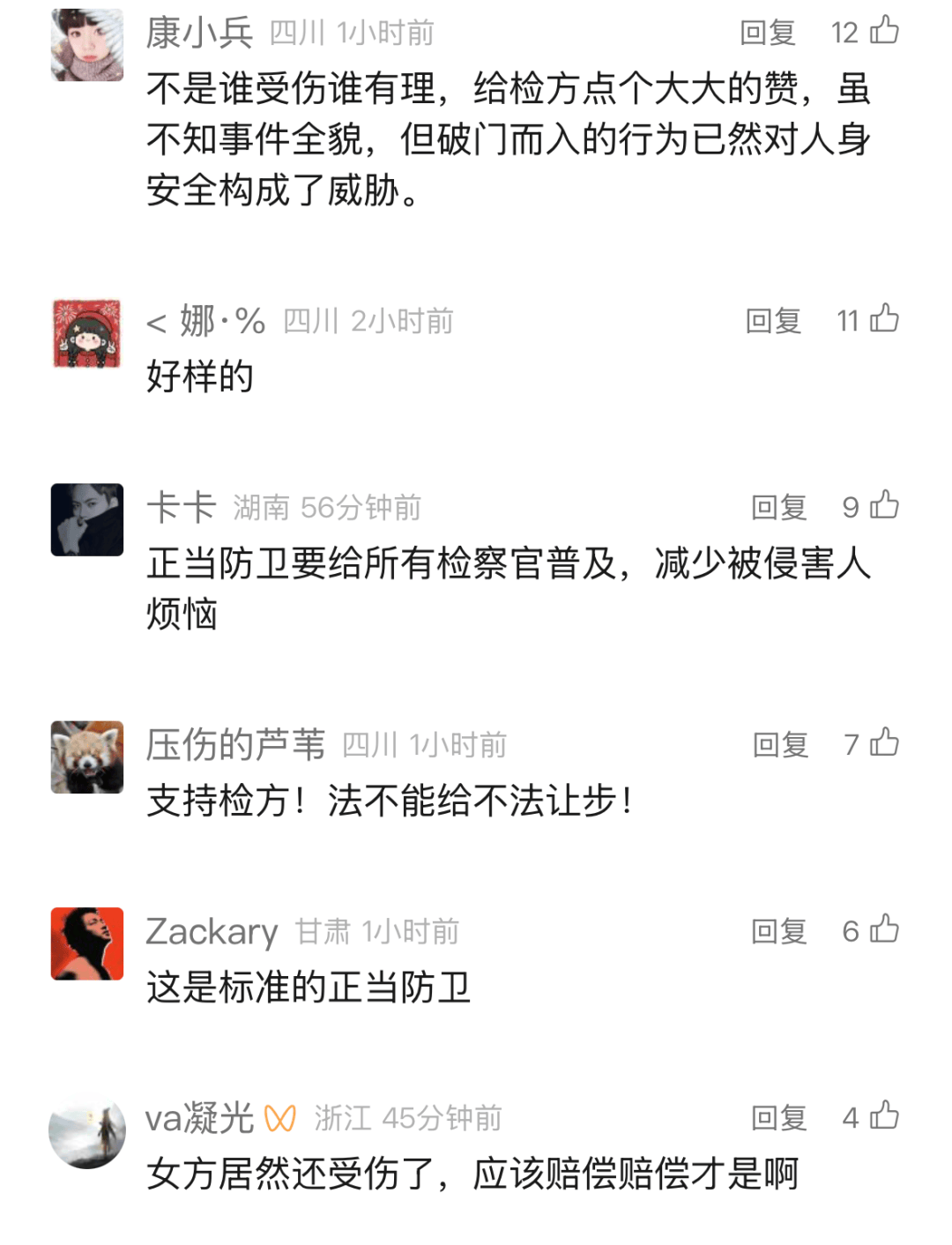The image size is (952, 1245).
Task: Tap the username Zackary
Action: 212,932
